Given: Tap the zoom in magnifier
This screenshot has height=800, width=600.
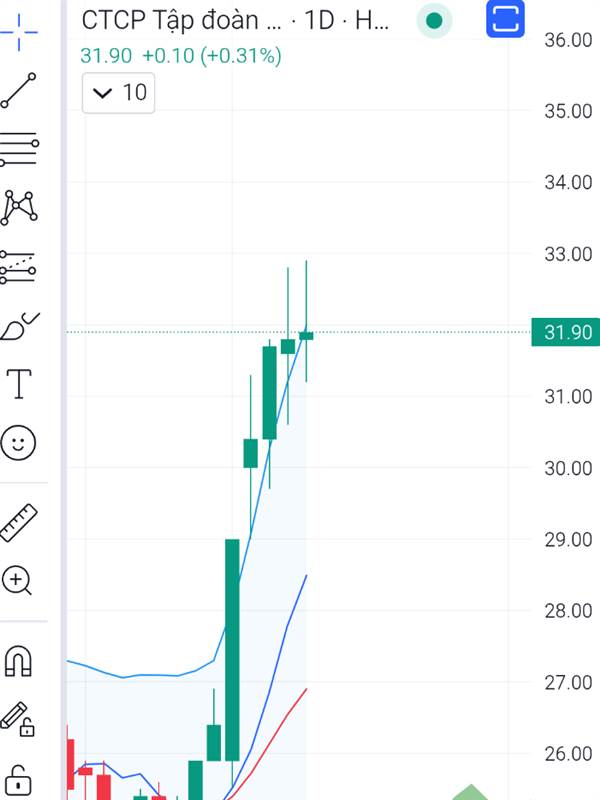Looking at the screenshot, I should click(x=17, y=581).
